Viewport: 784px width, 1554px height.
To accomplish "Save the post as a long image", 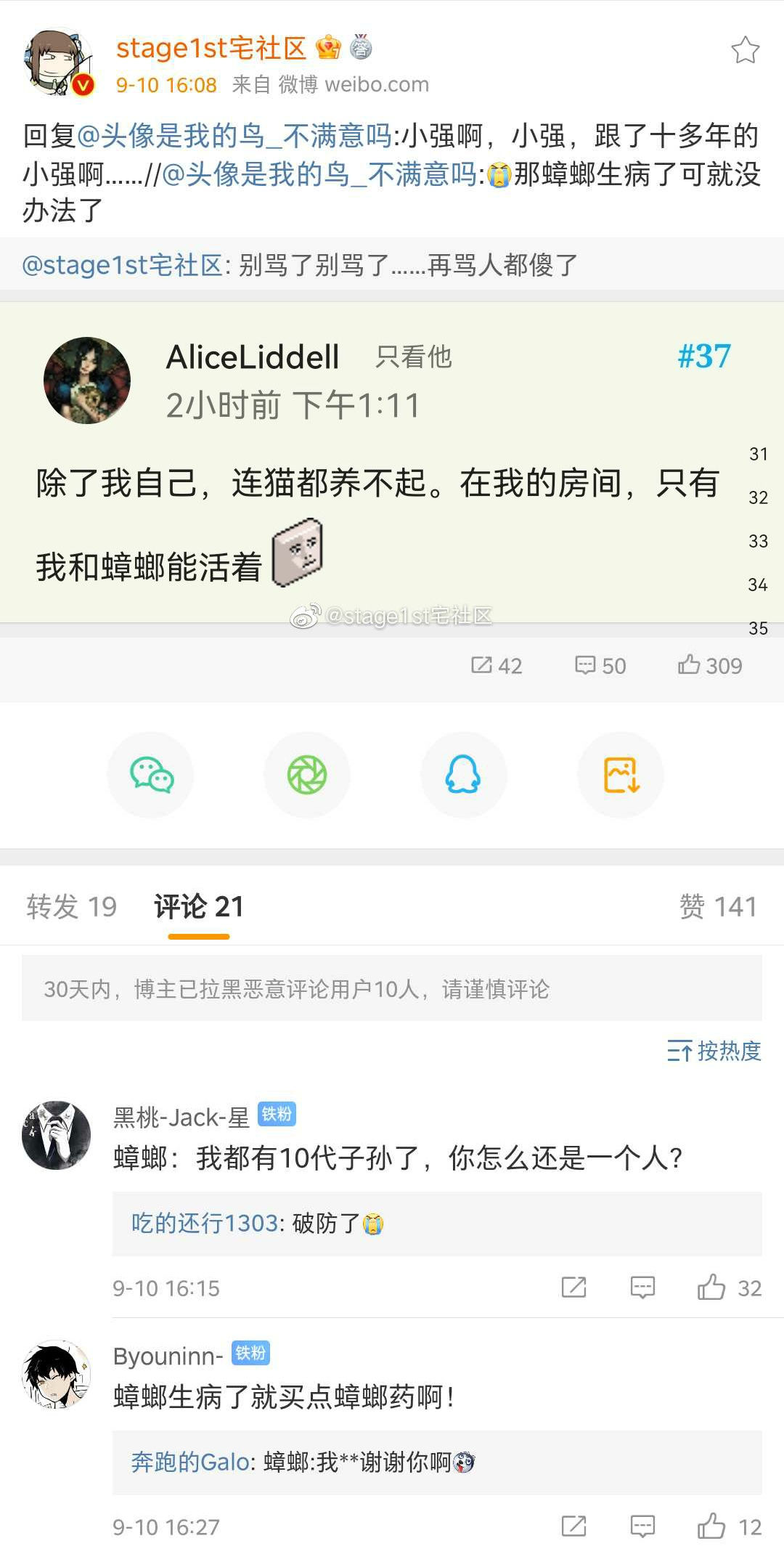I will coord(621,775).
